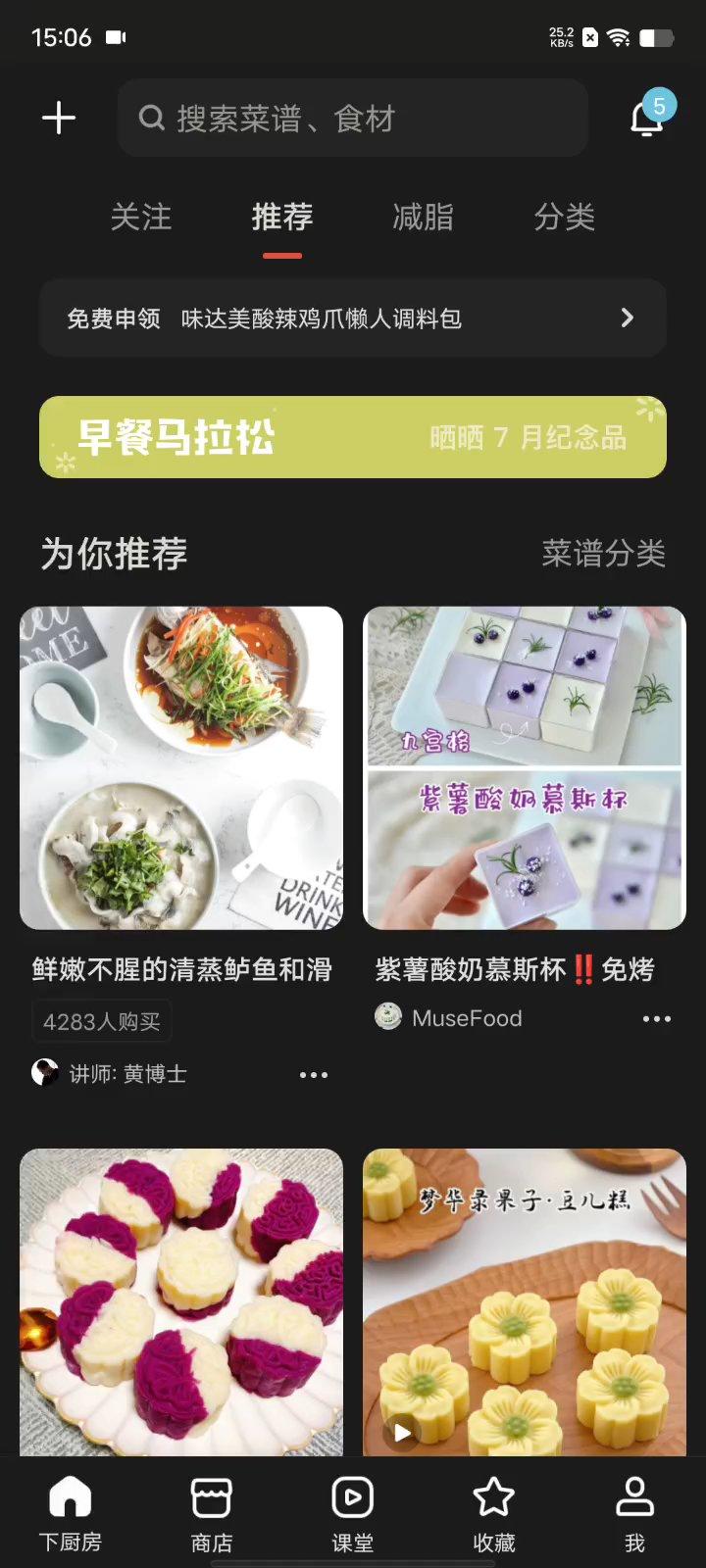Open more options on the 鲜嫩不腥的清蒸鲈鱼 card
The height and width of the screenshot is (1568, 706).
click(314, 1074)
